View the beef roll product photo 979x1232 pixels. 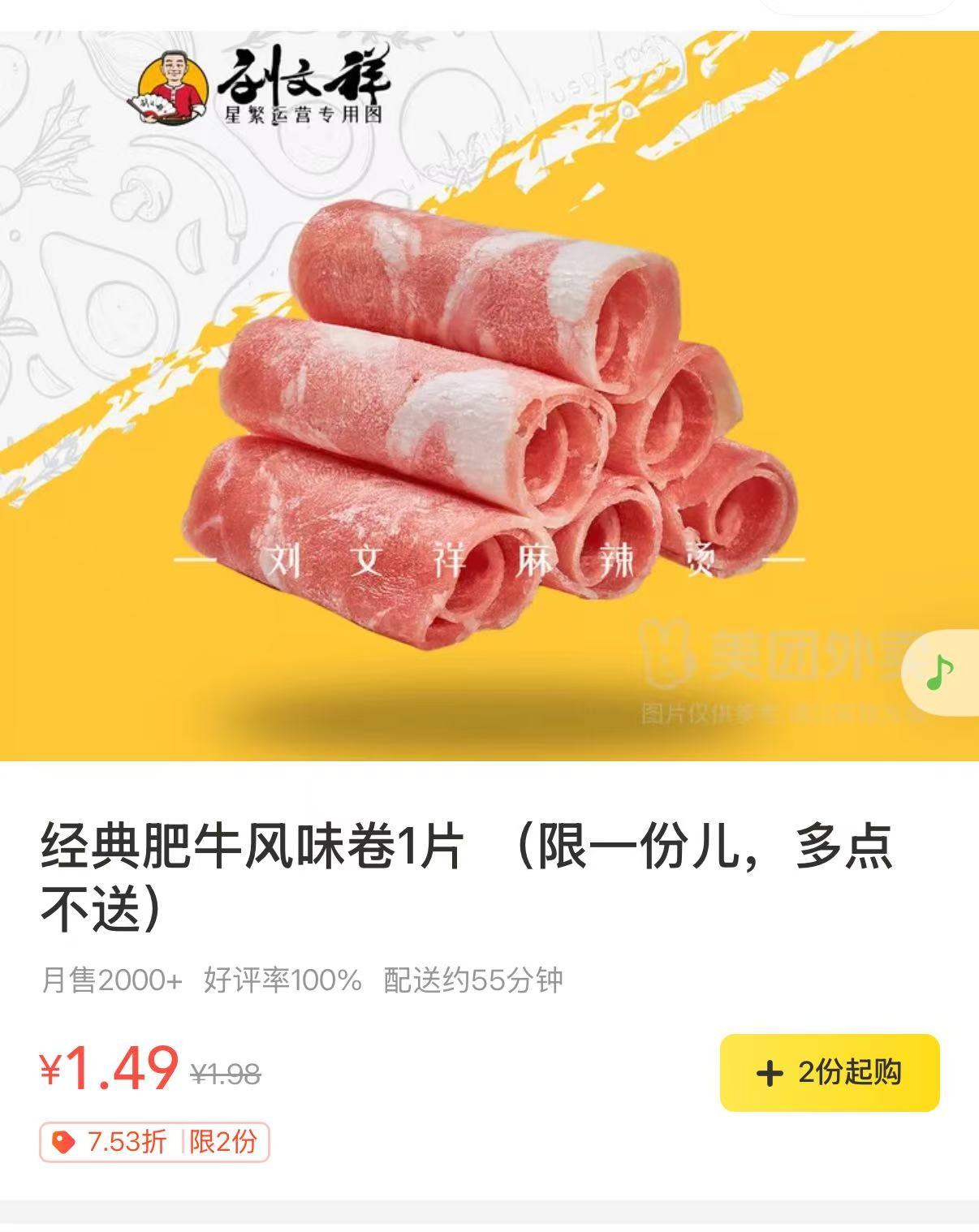click(x=489, y=422)
